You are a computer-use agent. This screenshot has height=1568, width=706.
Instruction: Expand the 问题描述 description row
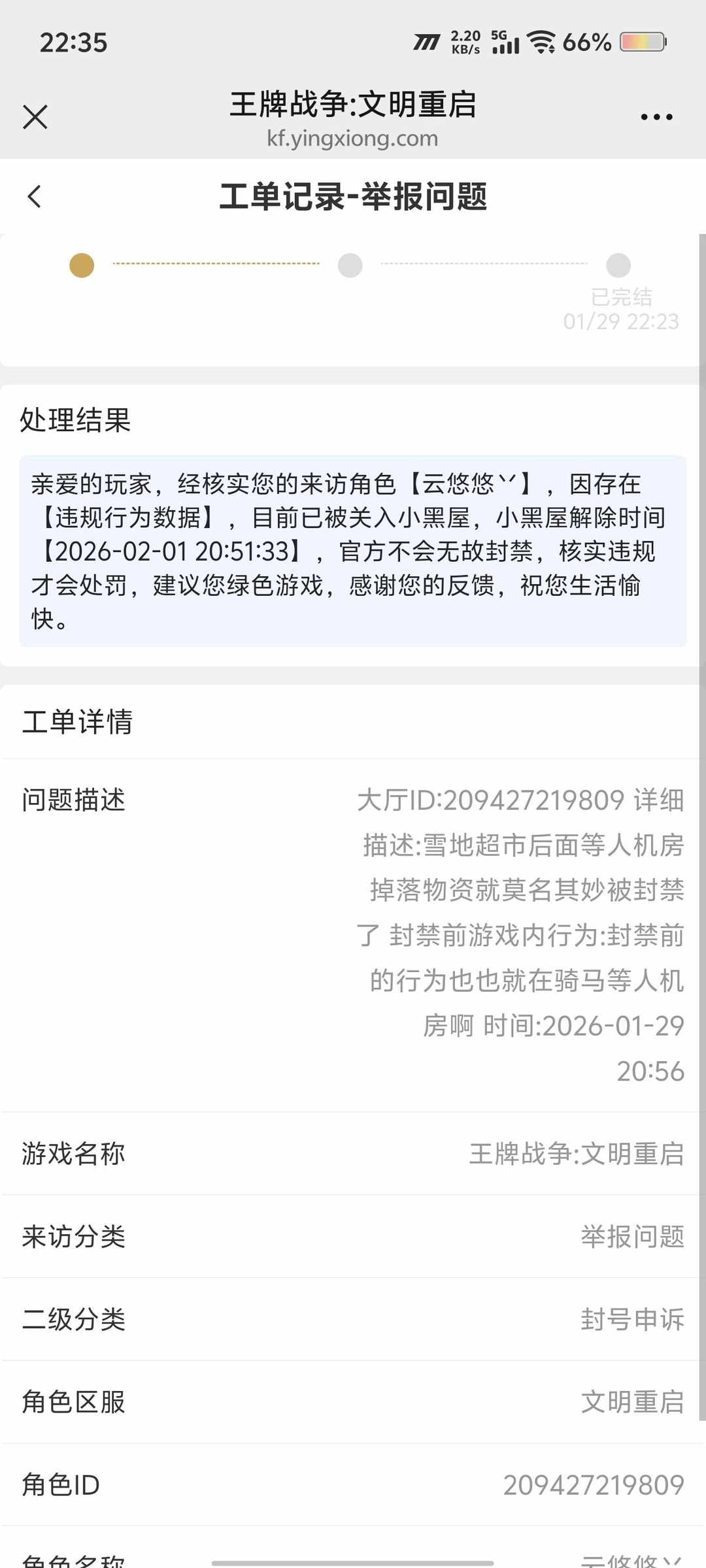pos(74,800)
